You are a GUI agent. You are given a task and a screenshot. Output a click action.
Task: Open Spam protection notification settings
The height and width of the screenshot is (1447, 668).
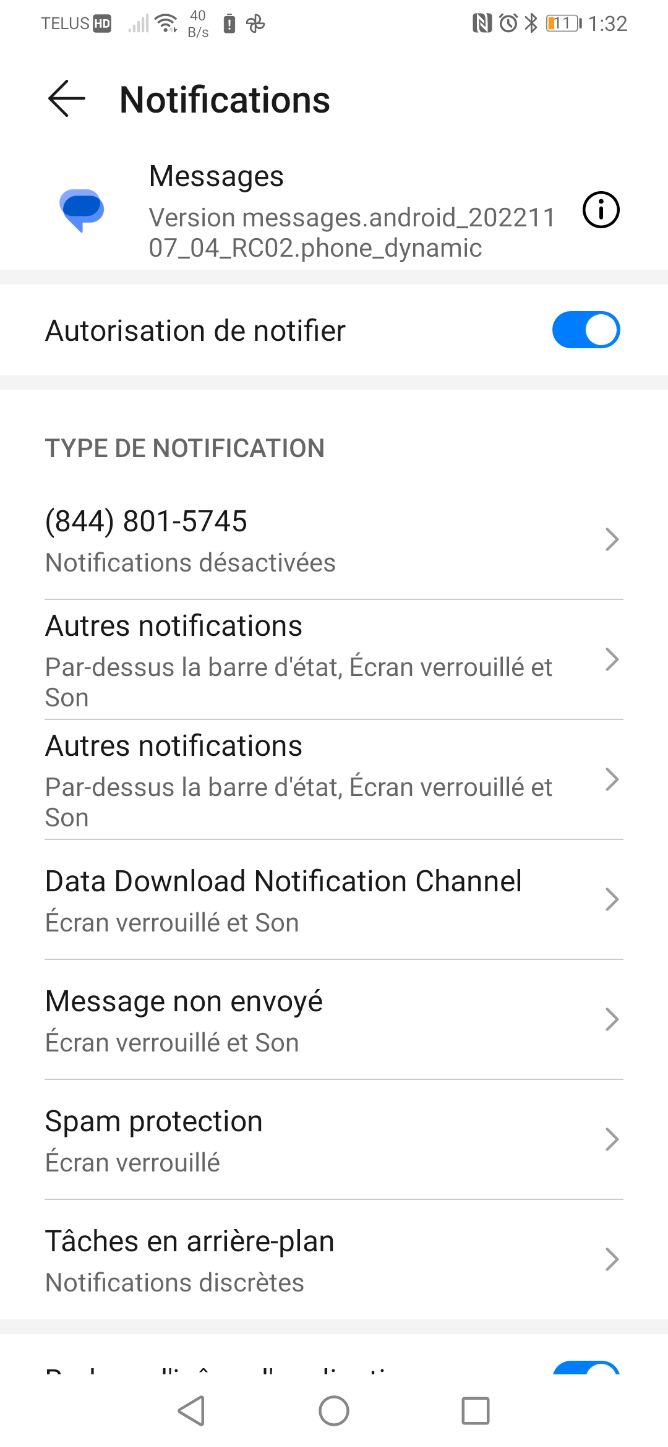click(x=334, y=1140)
